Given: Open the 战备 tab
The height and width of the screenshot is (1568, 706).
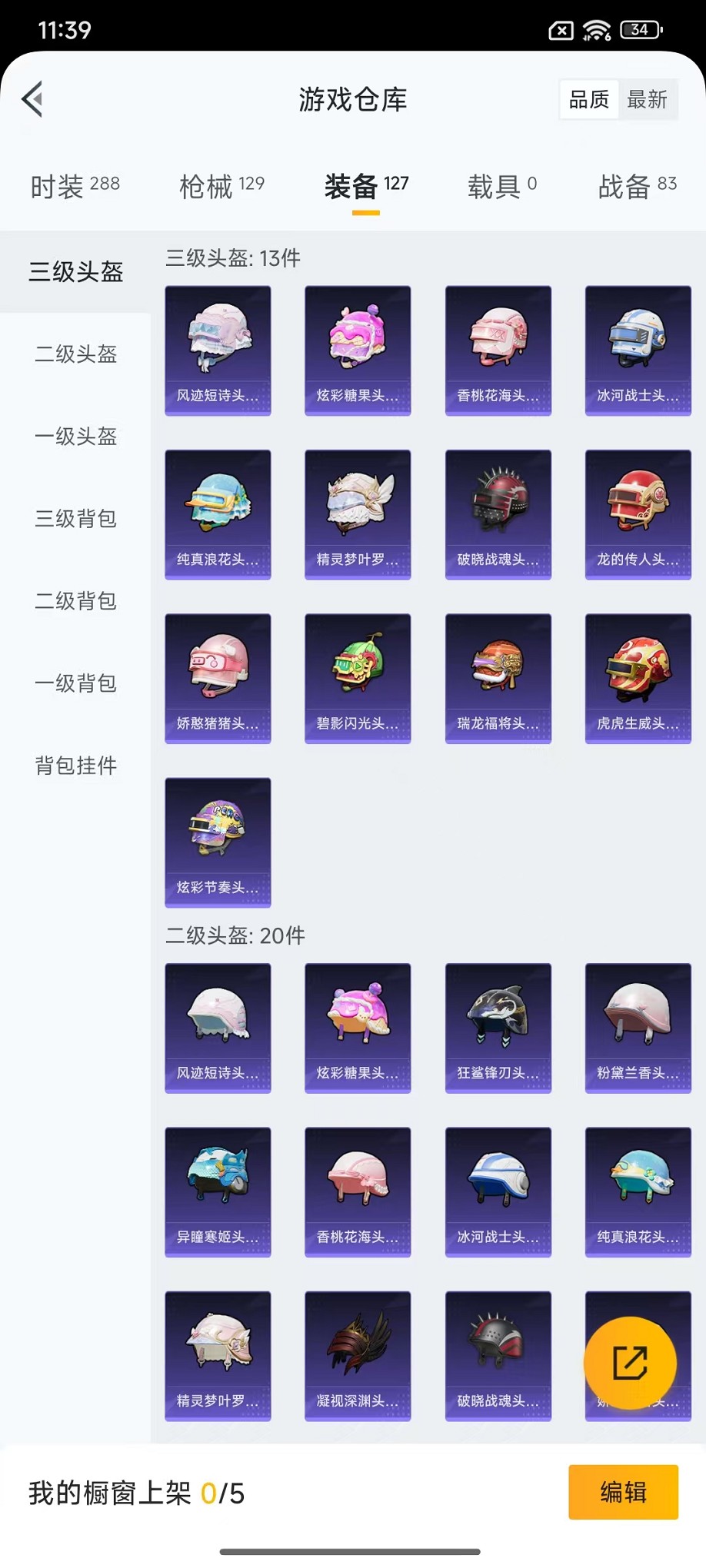Looking at the screenshot, I should coord(637,185).
